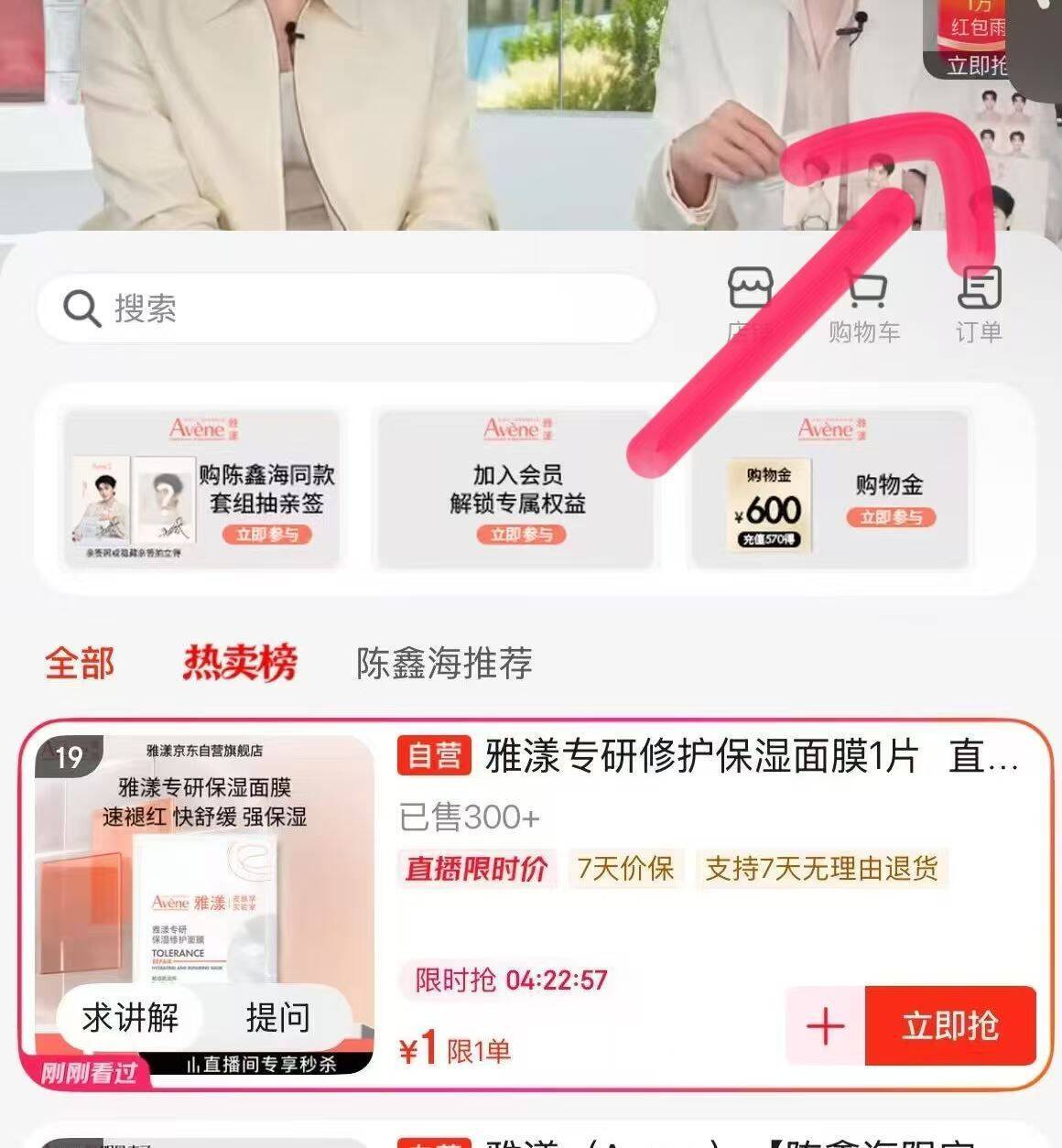Image resolution: width=1062 pixels, height=1148 pixels.
Task: Open the 购陈鑫海同款套组抽亲签 banner
Action: (x=201, y=489)
